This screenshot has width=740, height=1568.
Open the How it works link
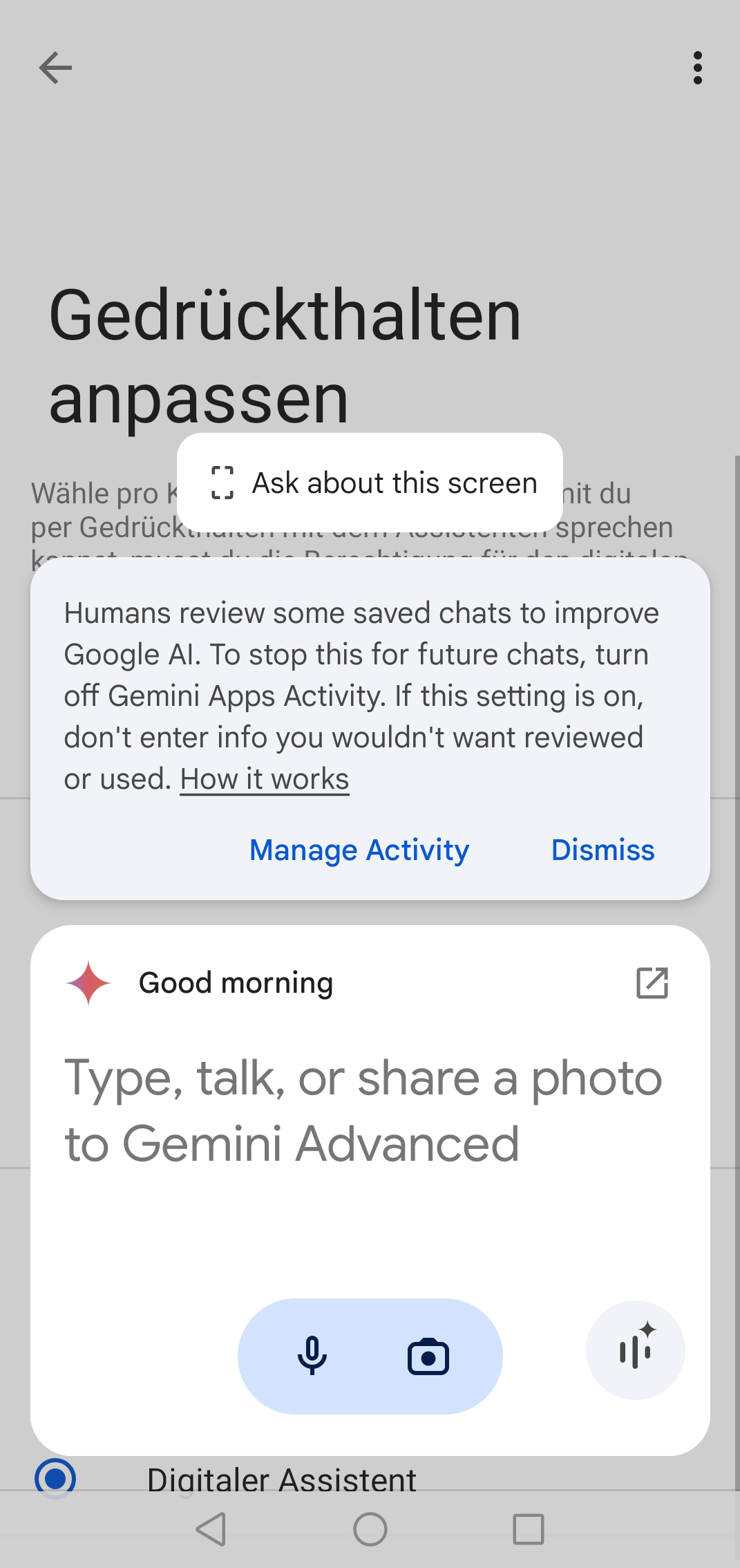(264, 779)
